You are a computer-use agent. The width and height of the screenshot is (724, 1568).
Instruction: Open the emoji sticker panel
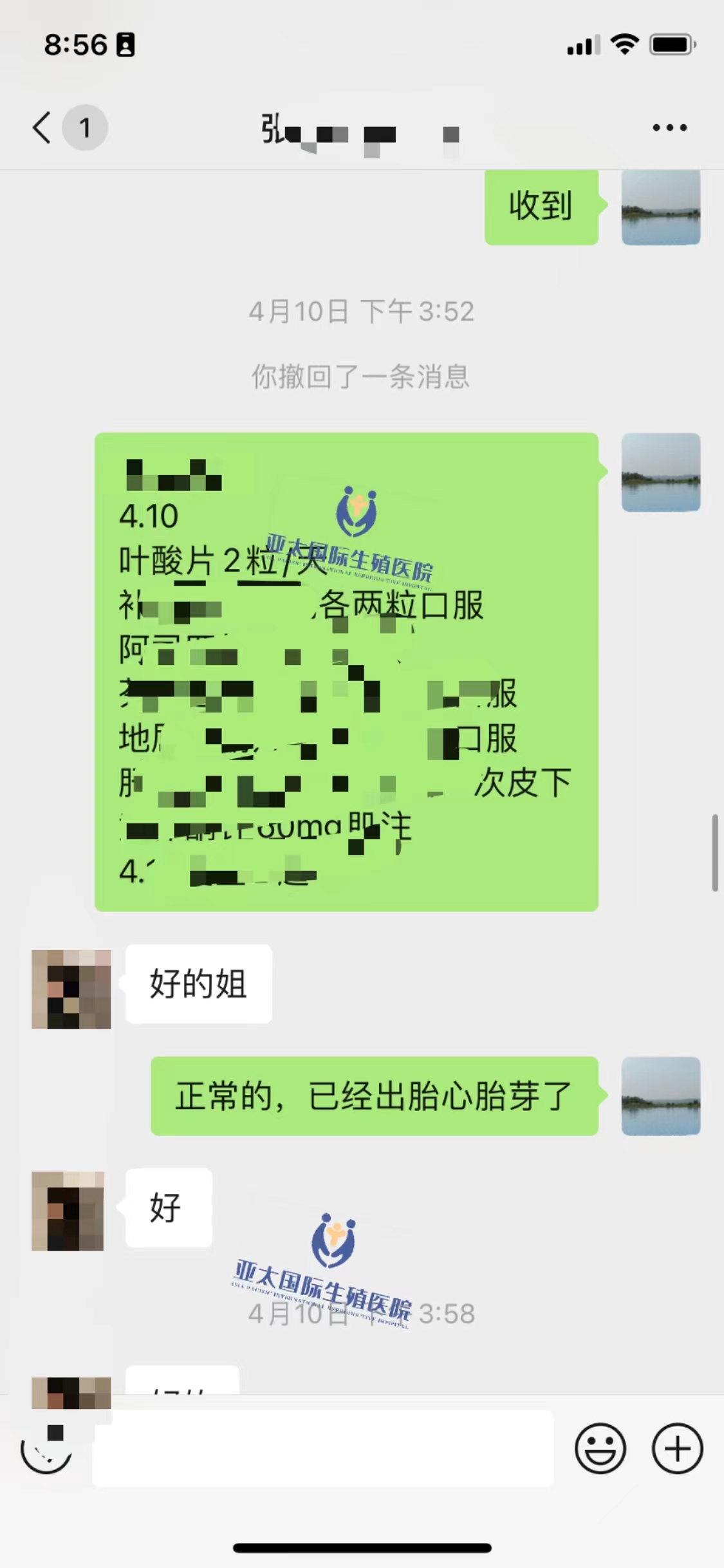600,1448
